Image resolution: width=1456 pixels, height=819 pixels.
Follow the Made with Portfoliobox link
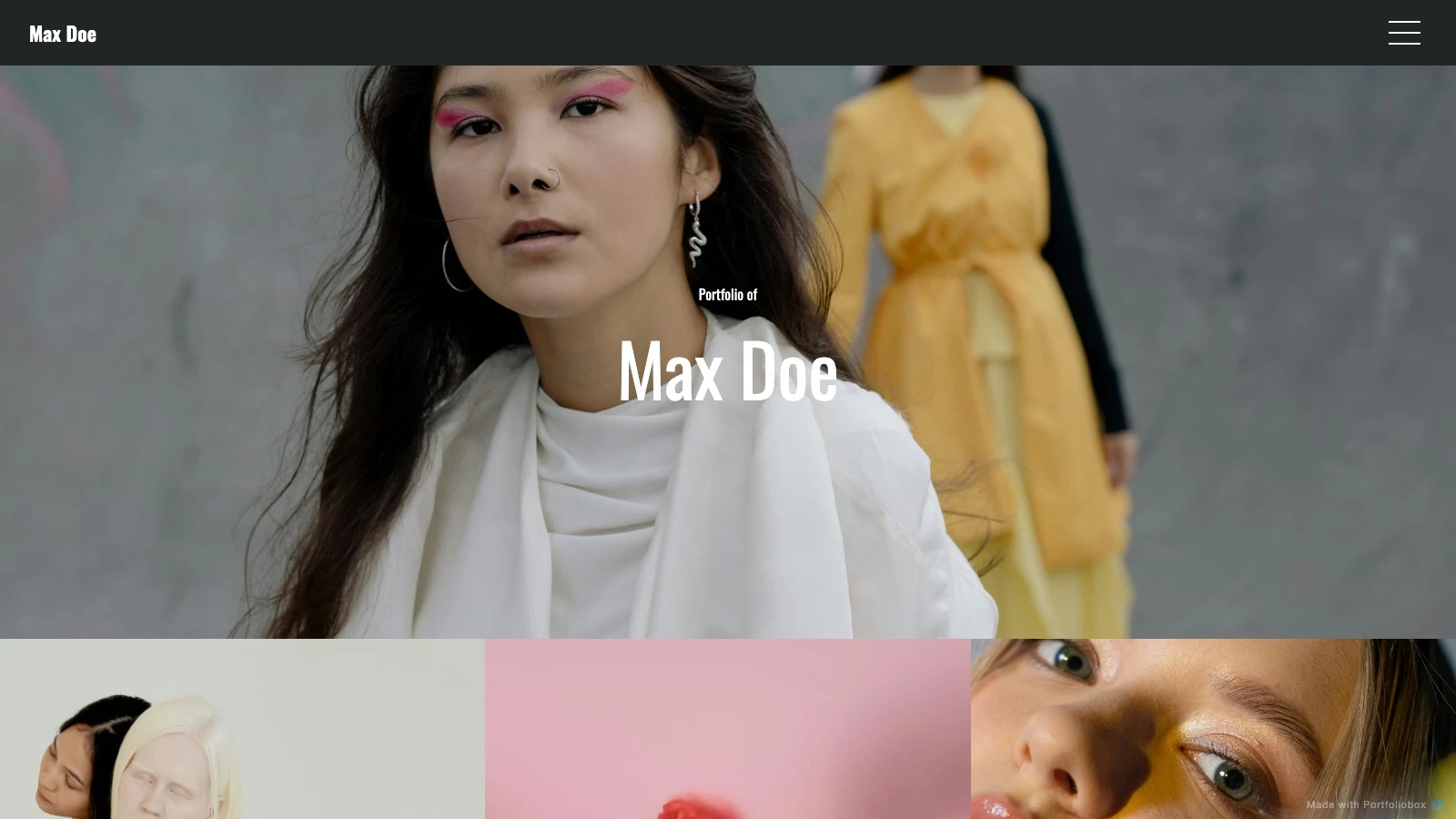pos(1367,804)
